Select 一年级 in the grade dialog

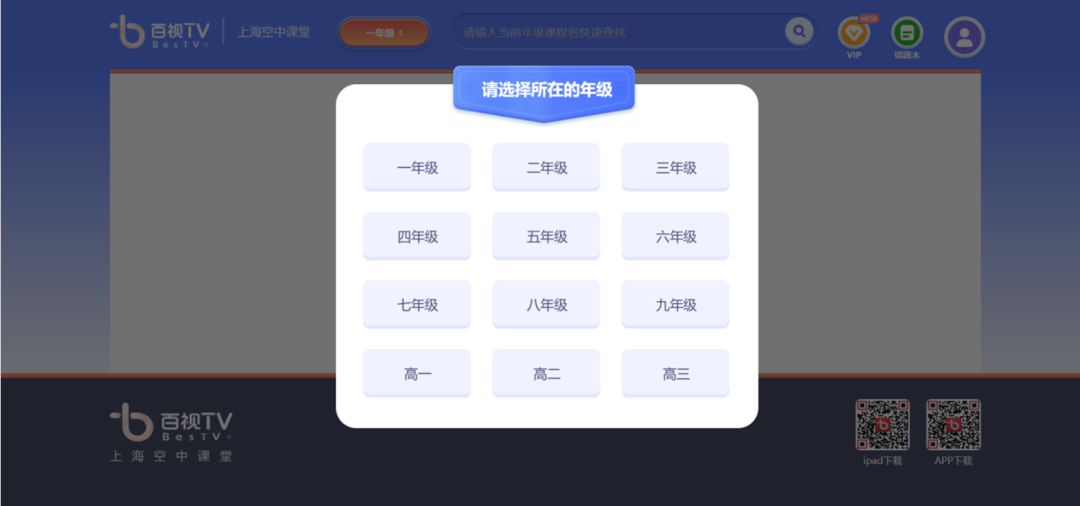(417, 167)
